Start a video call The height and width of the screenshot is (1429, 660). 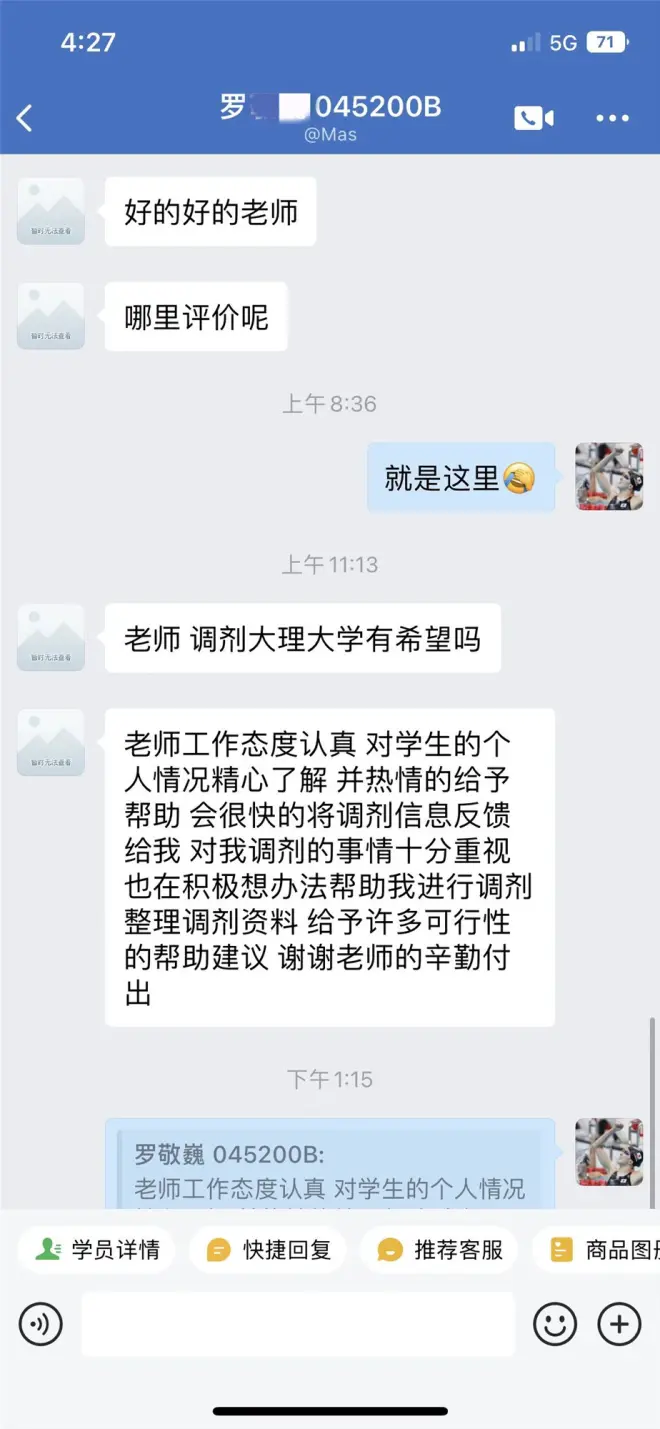(x=534, y=118)
